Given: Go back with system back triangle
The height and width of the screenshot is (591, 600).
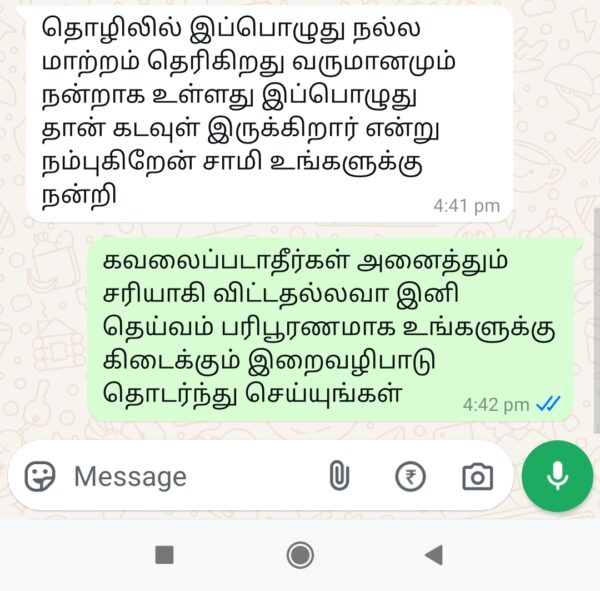Looking at the screenshot, I should 433,554.
